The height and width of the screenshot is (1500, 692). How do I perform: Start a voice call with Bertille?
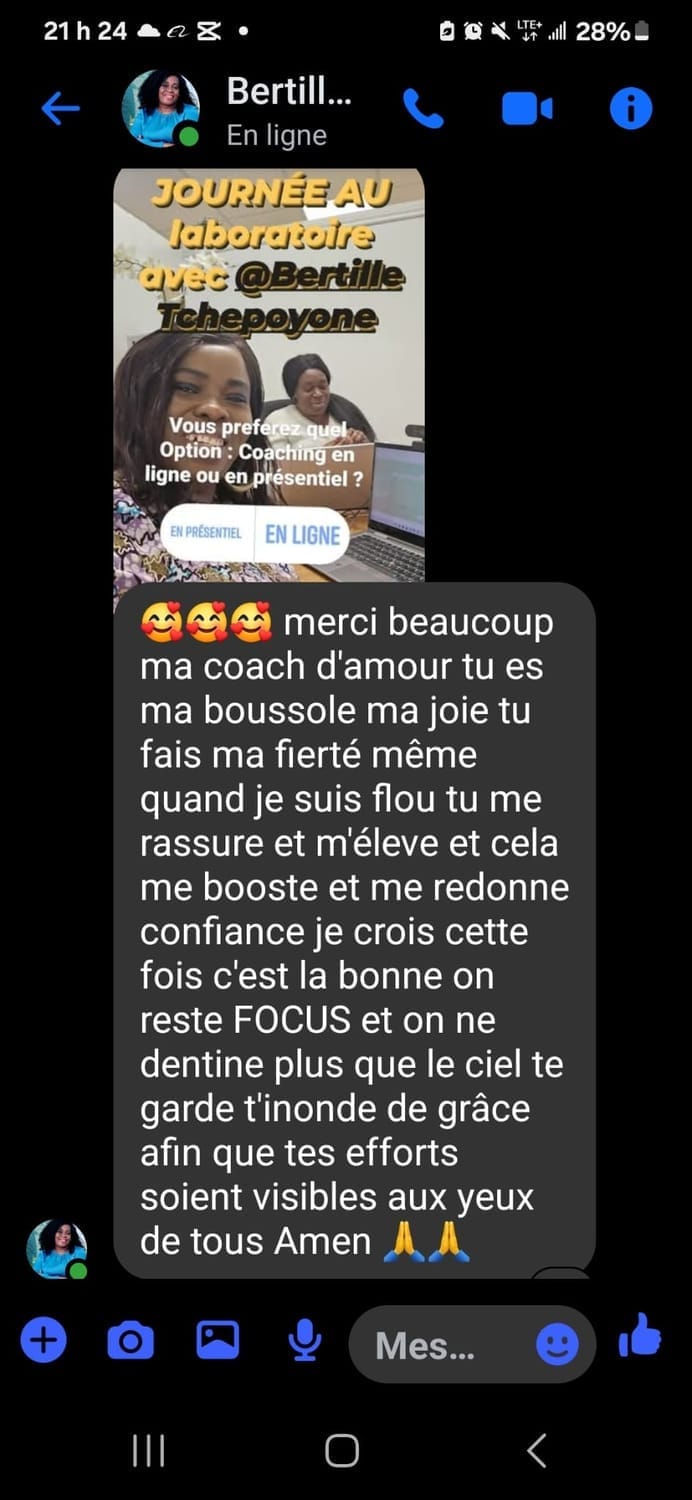pyautogui.click(x=424, y=109)
